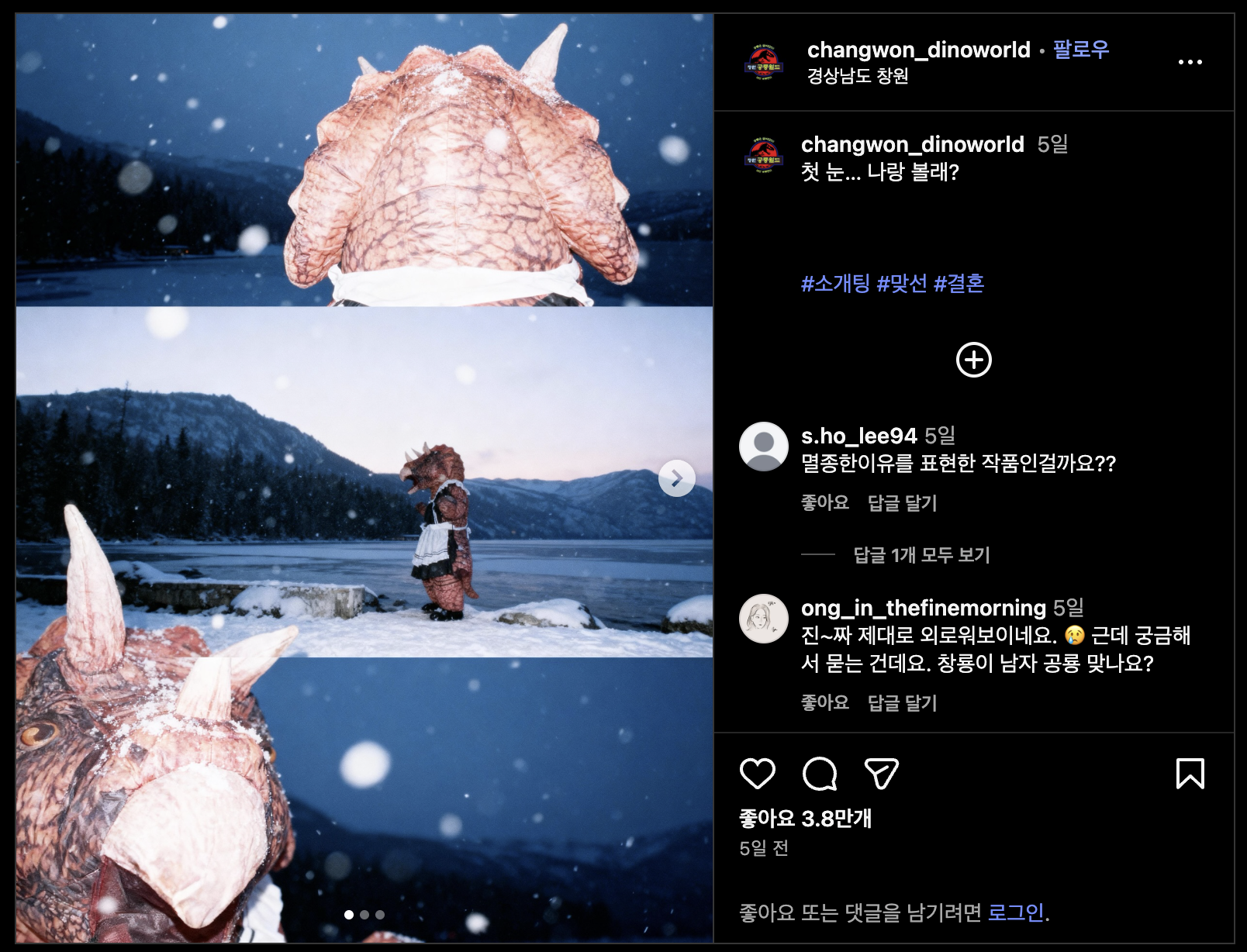The width and height of the screenshot is (1247, 952).
Task: Tap the 로그인 link to sign in
Action: [1016, 912]
